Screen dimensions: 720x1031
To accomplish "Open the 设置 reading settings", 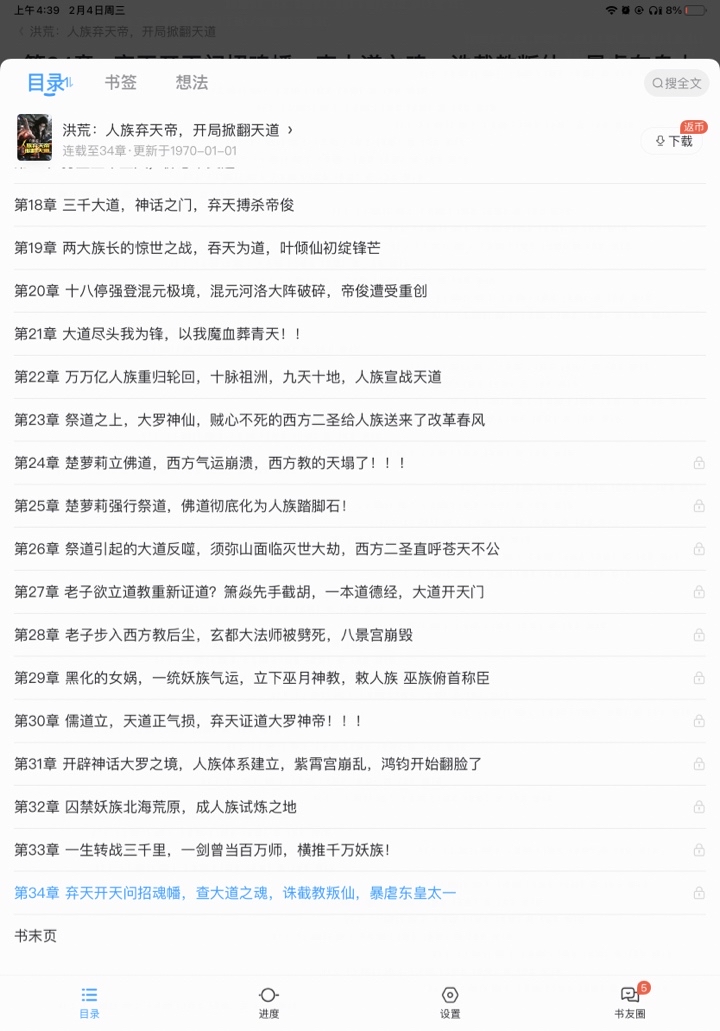I will click(450, 1002).
